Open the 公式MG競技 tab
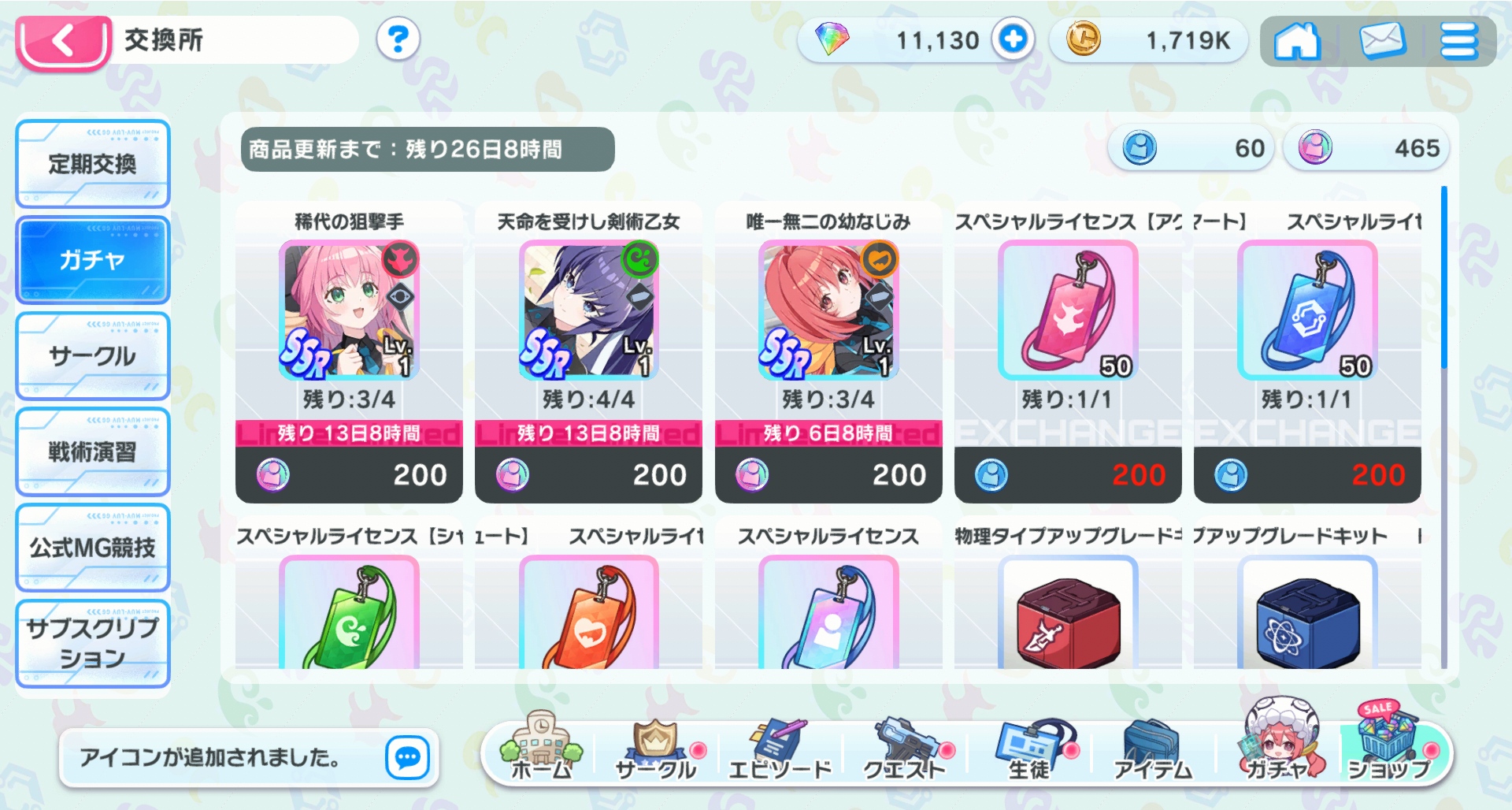1512x810 pixels. pyautogui.click(x=93, y=548)
